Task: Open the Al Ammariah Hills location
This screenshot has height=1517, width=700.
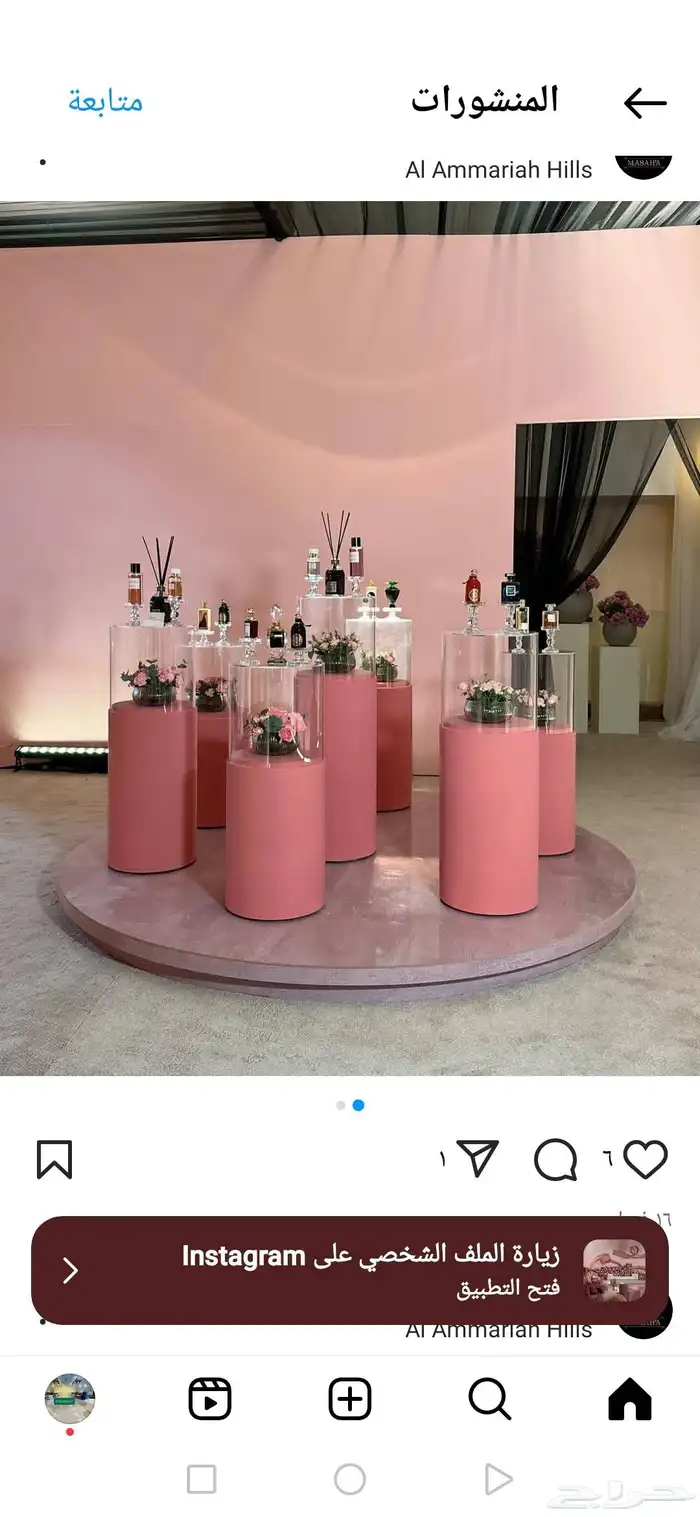Action: coord(498,170)
